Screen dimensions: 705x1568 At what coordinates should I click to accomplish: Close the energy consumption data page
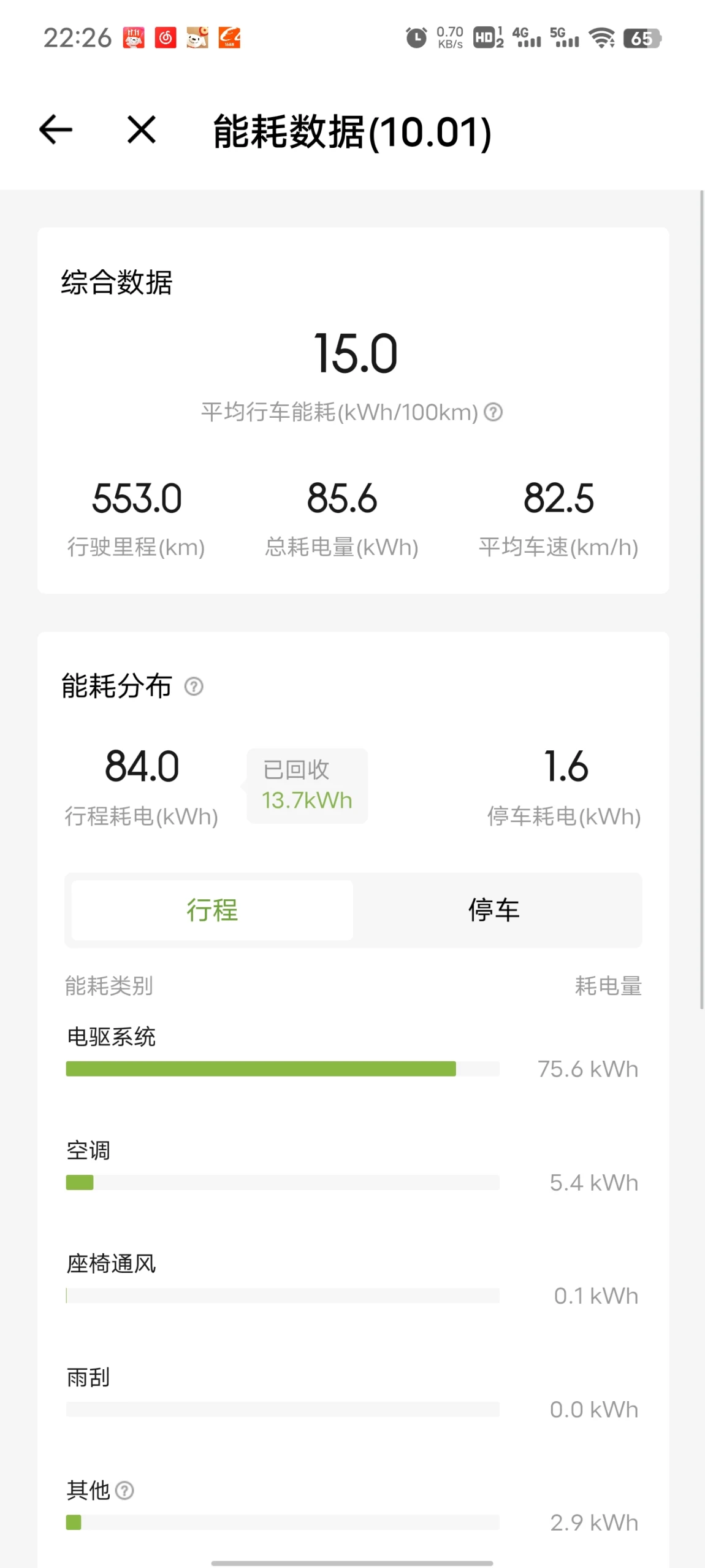click(141, 130)
